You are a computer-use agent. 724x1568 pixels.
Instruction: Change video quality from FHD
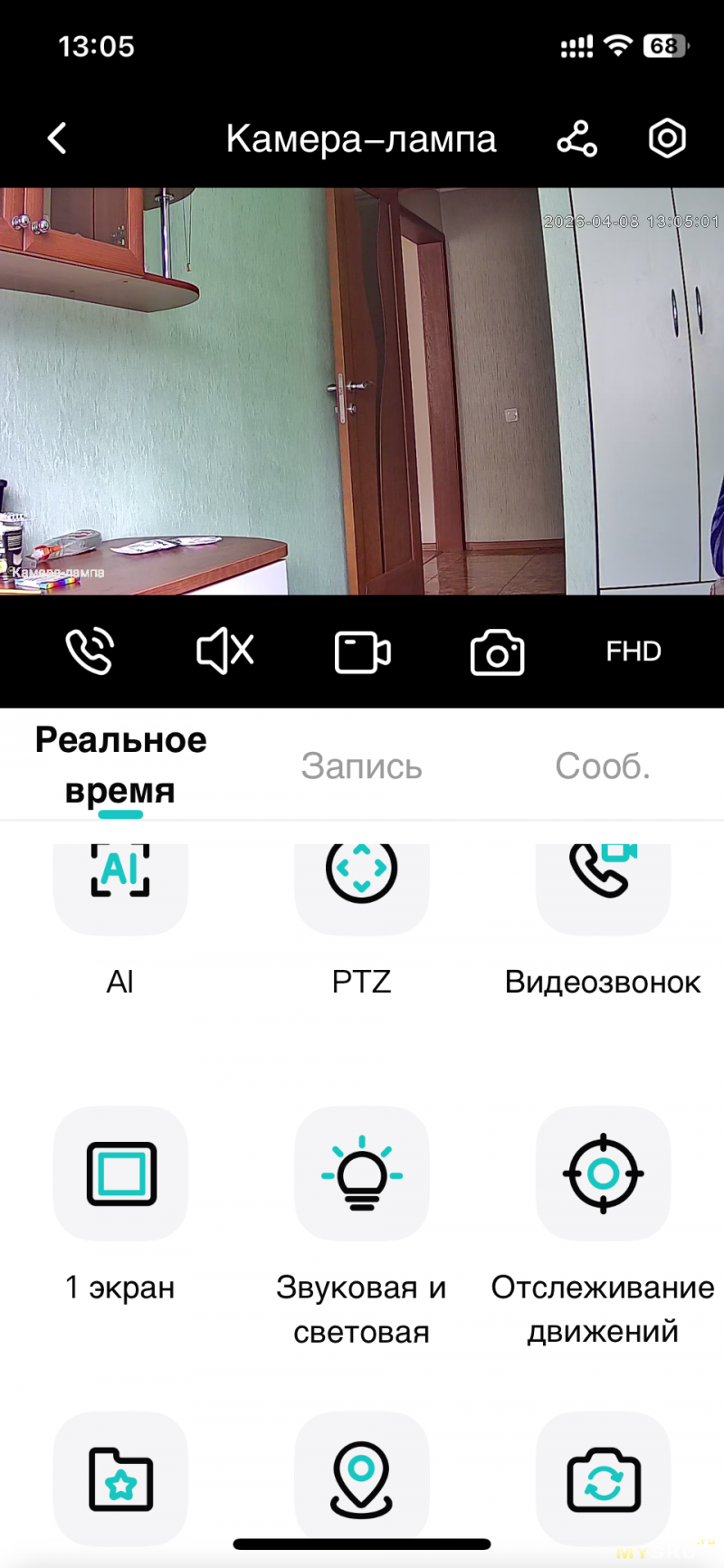[633, 651]
